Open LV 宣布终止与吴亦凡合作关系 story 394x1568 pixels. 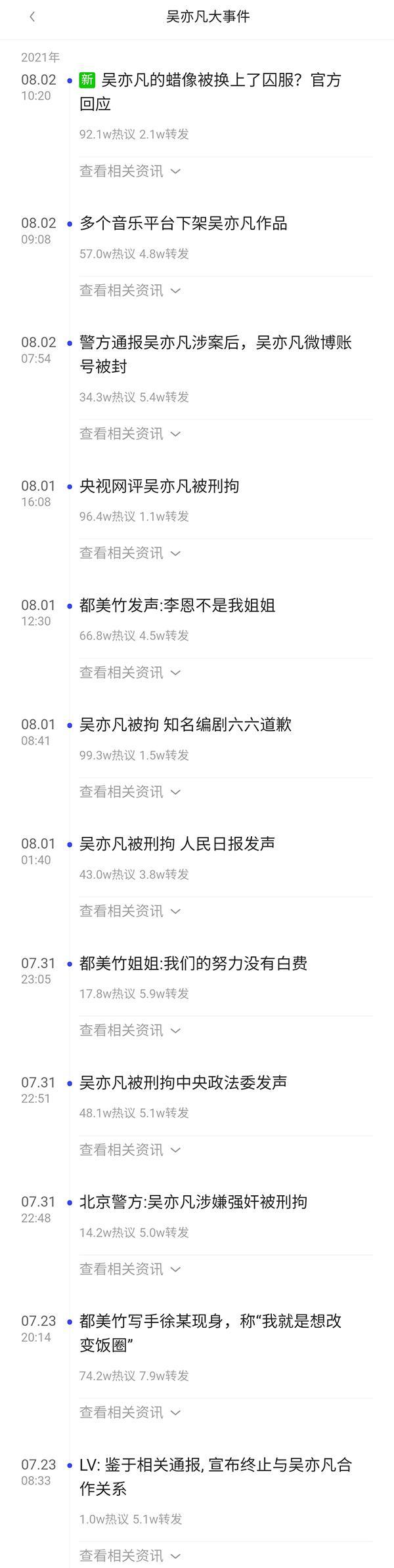pyautogui.click(x=215, y=1476)
